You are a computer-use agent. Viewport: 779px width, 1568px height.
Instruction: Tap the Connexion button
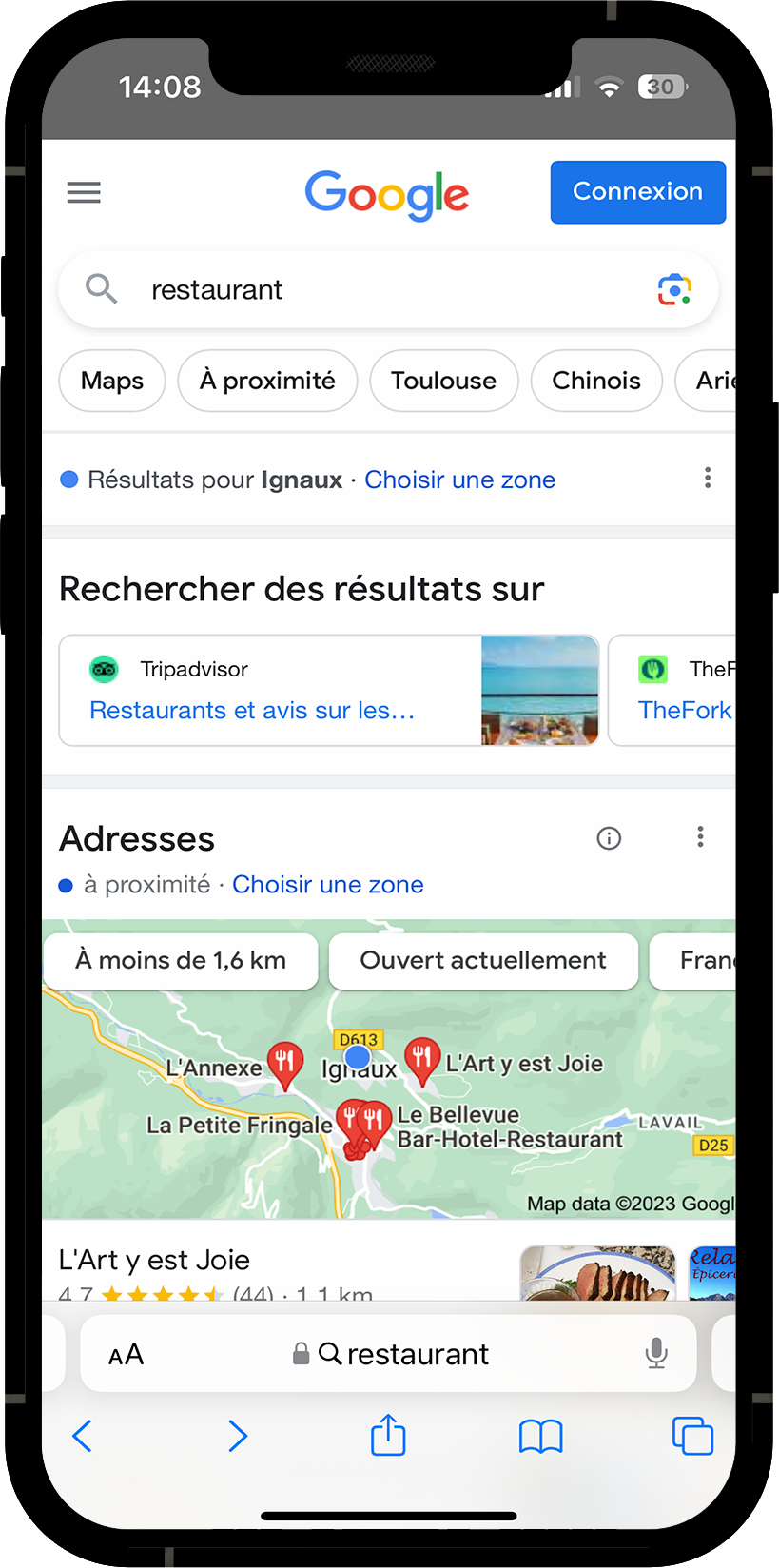point(637,192)
